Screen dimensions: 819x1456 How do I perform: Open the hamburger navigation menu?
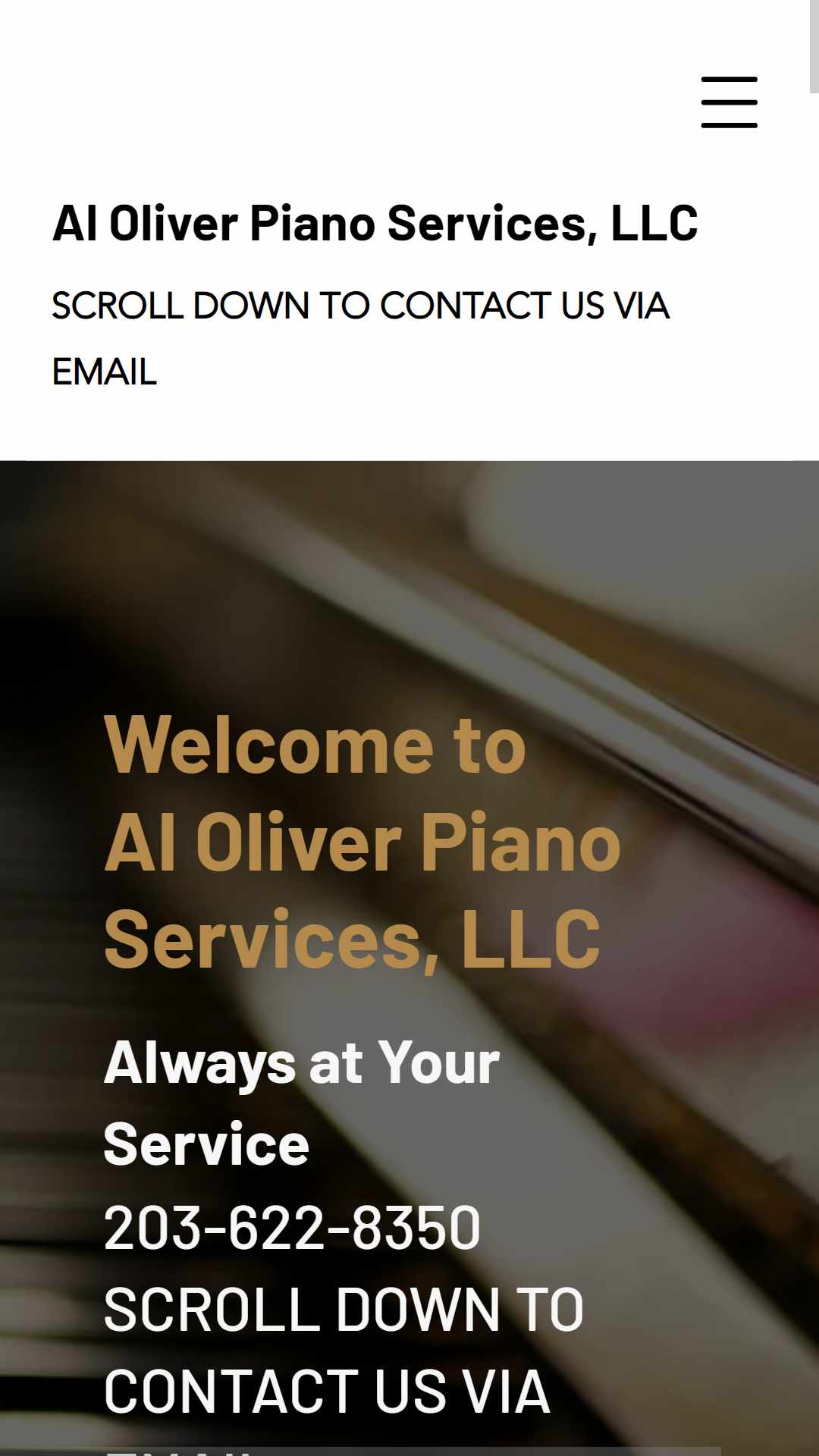point(729,102)
